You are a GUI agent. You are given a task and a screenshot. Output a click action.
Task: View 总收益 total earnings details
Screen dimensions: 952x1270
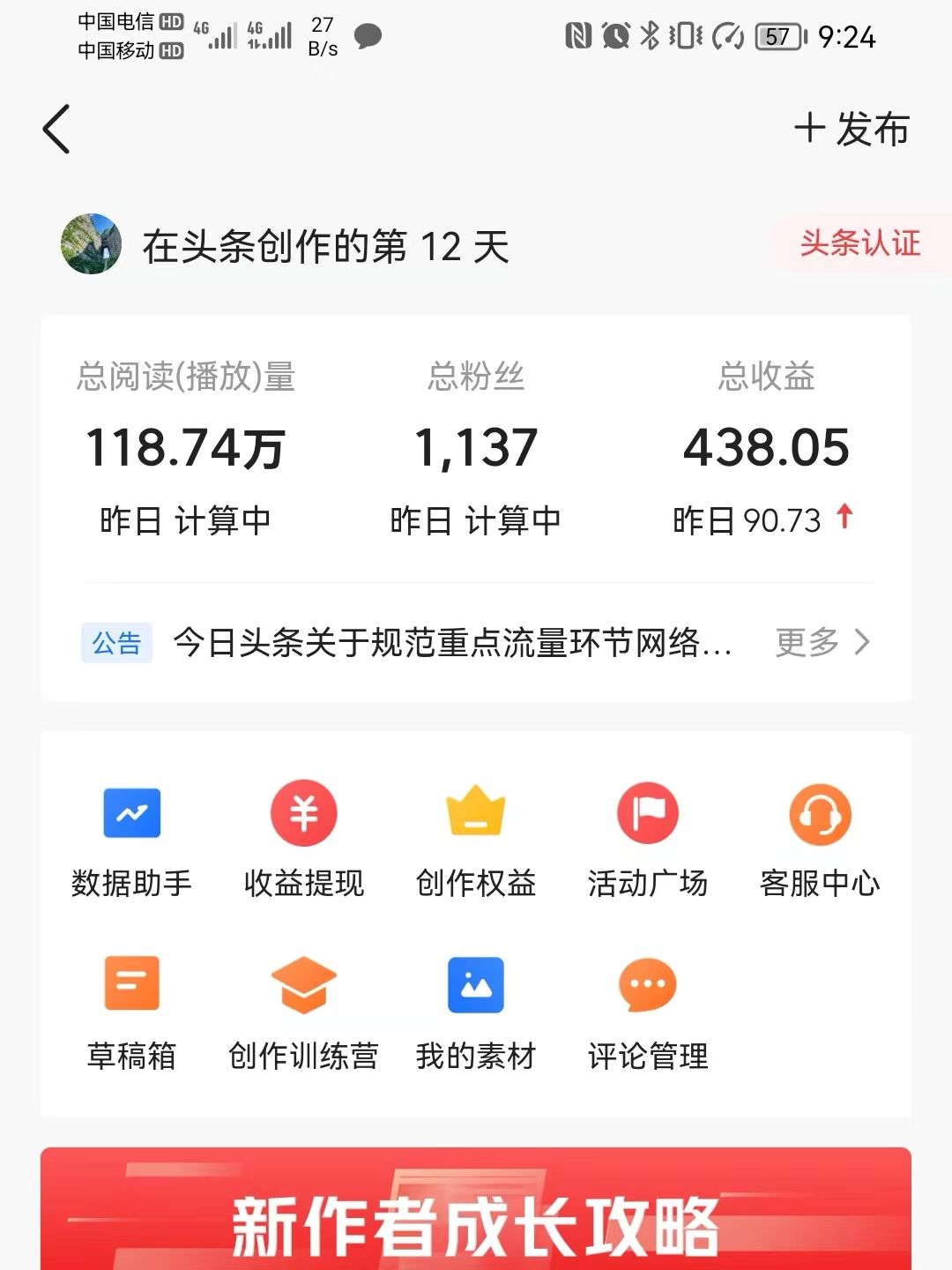click(x=765, y=447)
